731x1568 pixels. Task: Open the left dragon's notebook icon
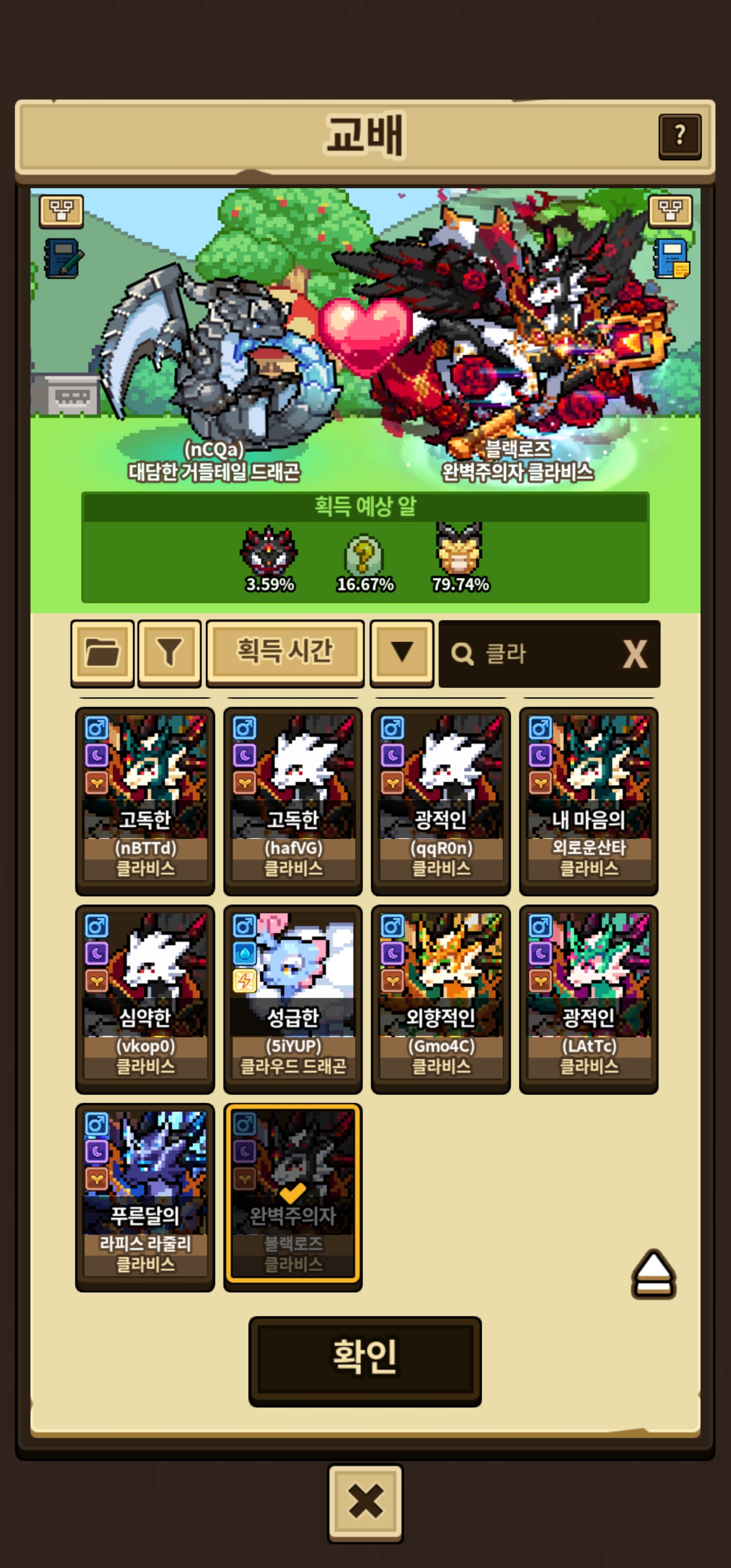tap(62, 258)
